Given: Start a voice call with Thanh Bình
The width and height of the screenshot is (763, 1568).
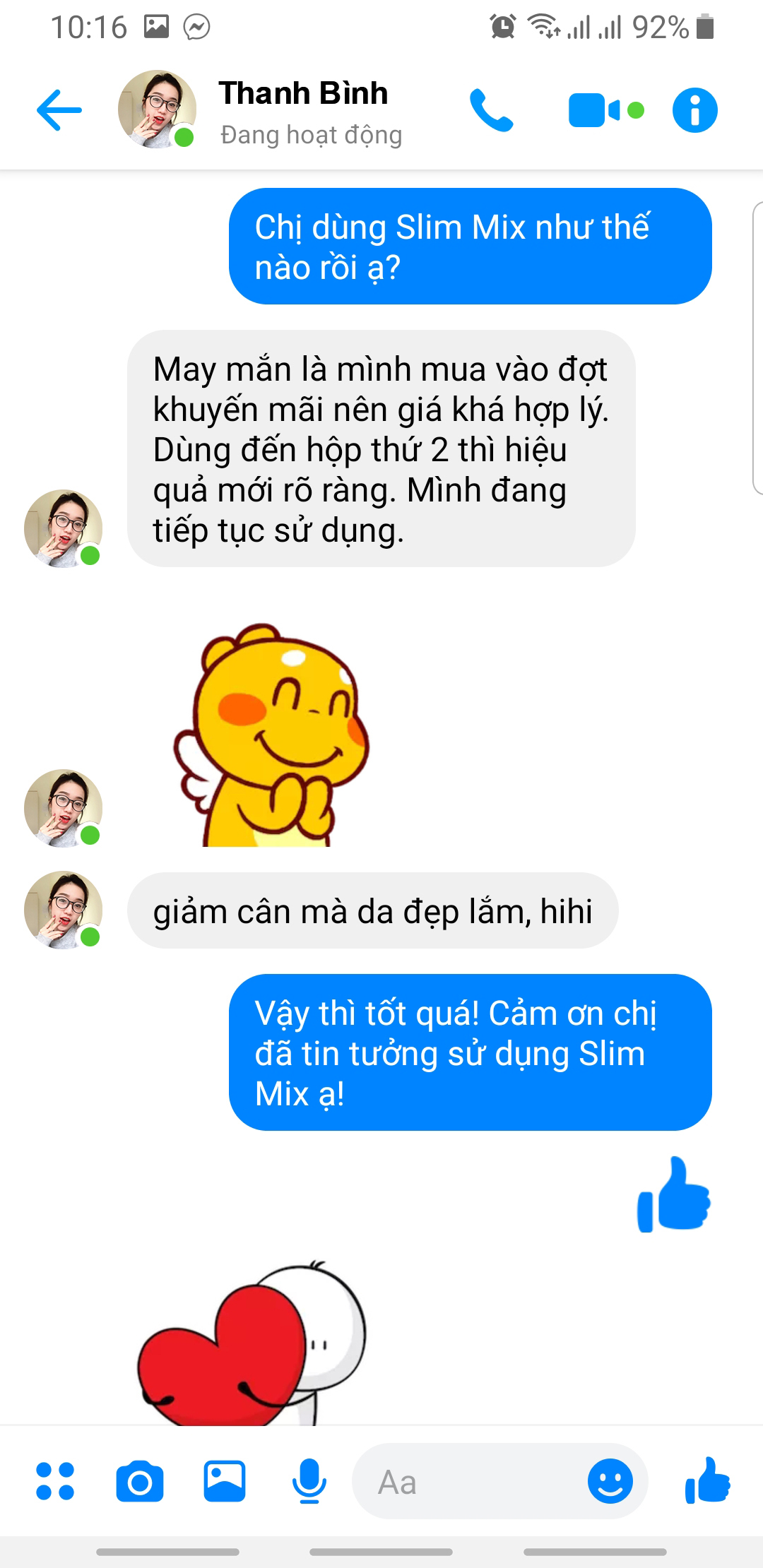Looking at the screenshot, I should 491,110.
